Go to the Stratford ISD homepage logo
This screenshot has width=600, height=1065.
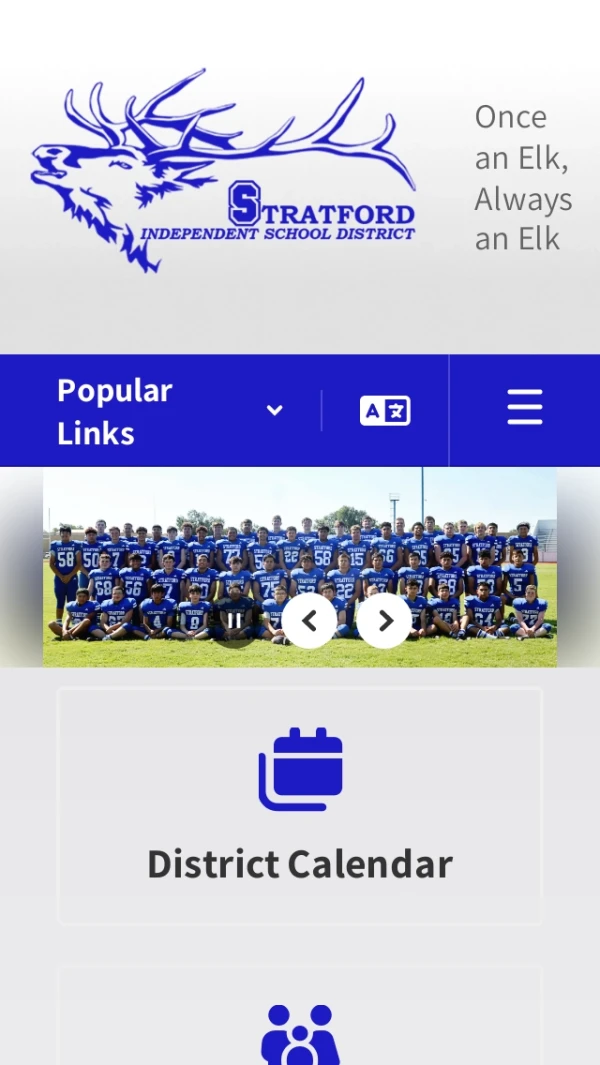[x=224, y=170]
